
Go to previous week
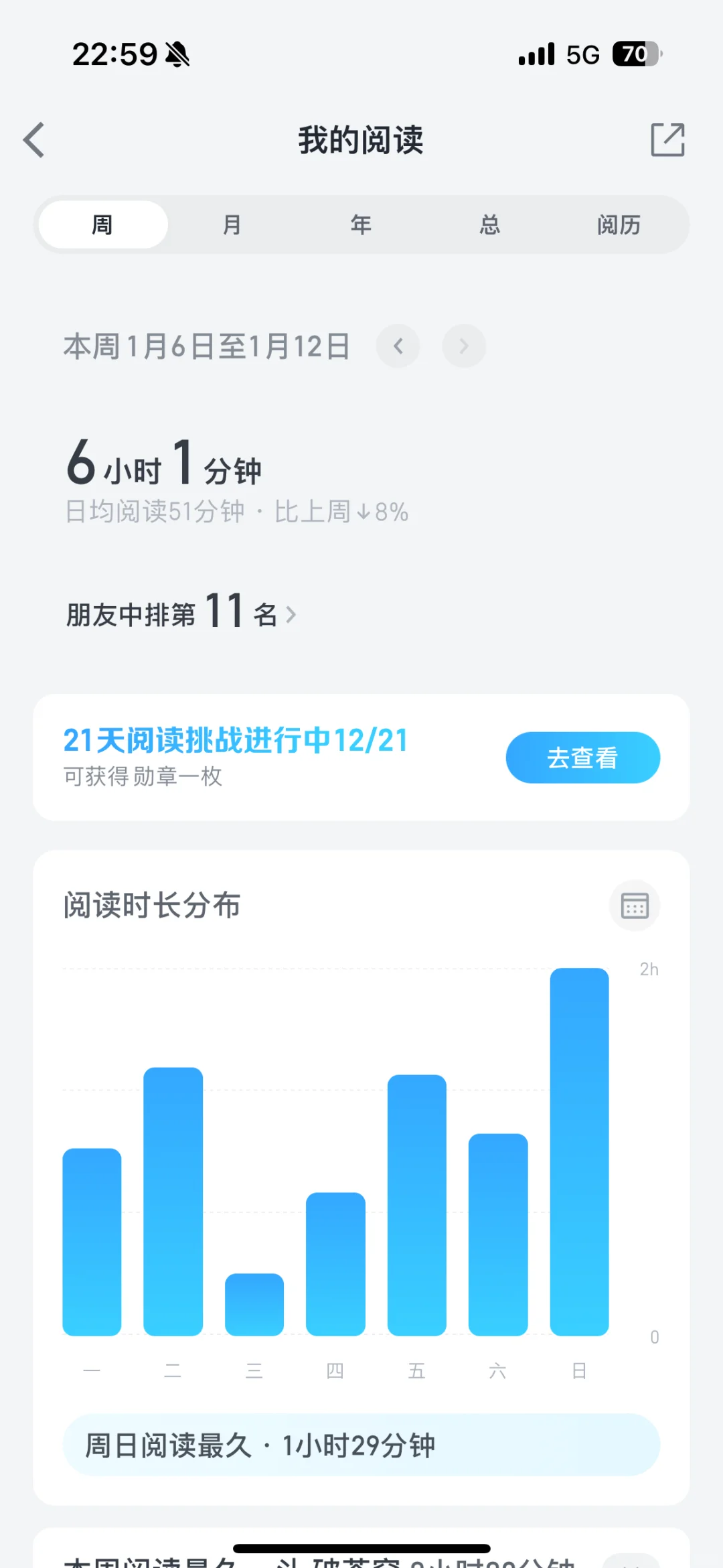pos(398,346)
